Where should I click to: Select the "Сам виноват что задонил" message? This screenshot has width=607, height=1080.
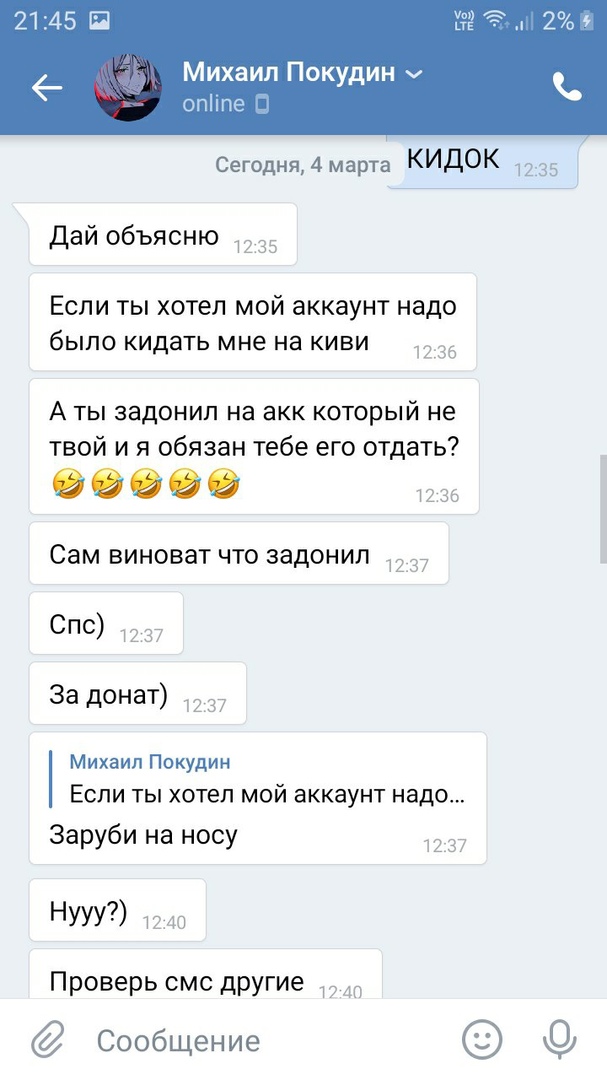(x=210, y=555)
